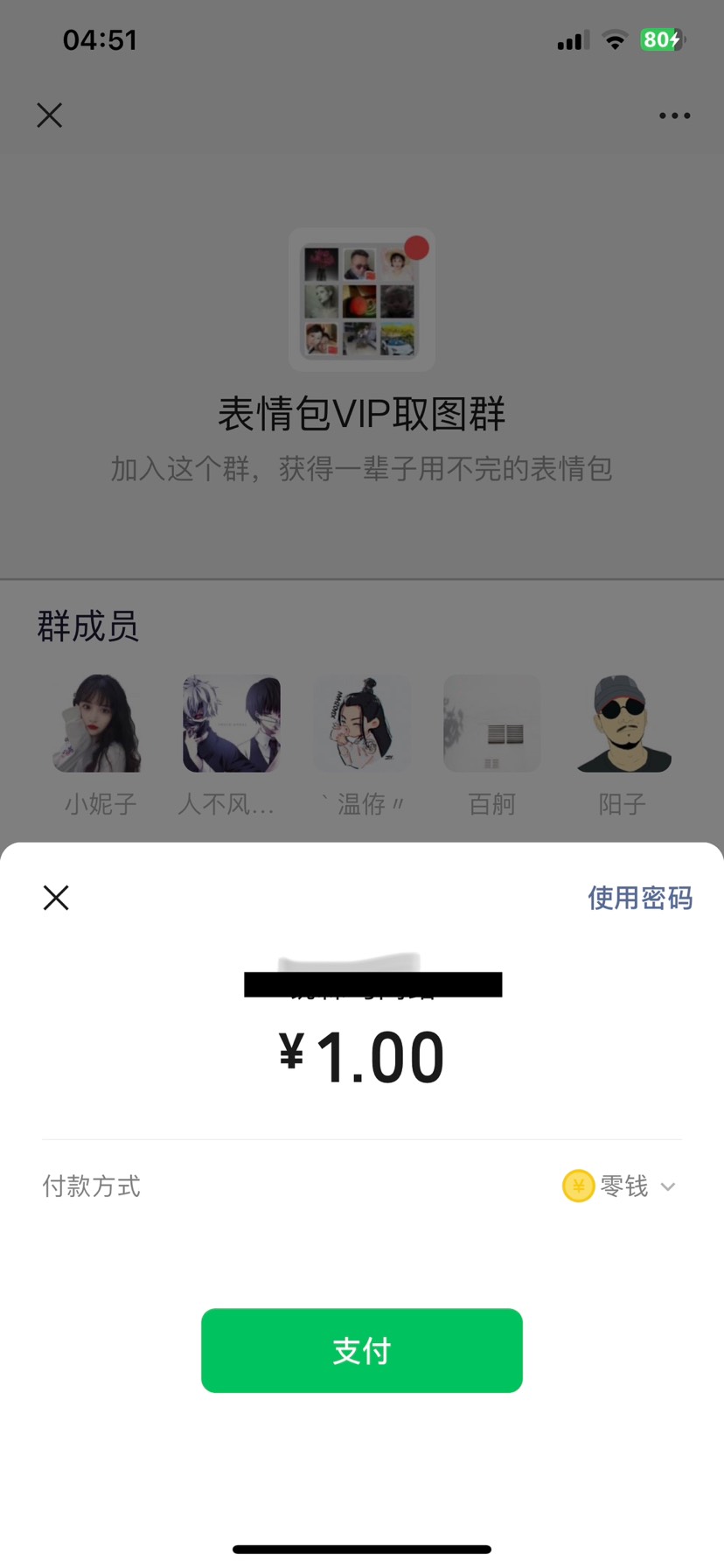The image size is (724, 1568).
Task: Expand the 付款方式 payment method dropdown
Action: pos(90,1186)
